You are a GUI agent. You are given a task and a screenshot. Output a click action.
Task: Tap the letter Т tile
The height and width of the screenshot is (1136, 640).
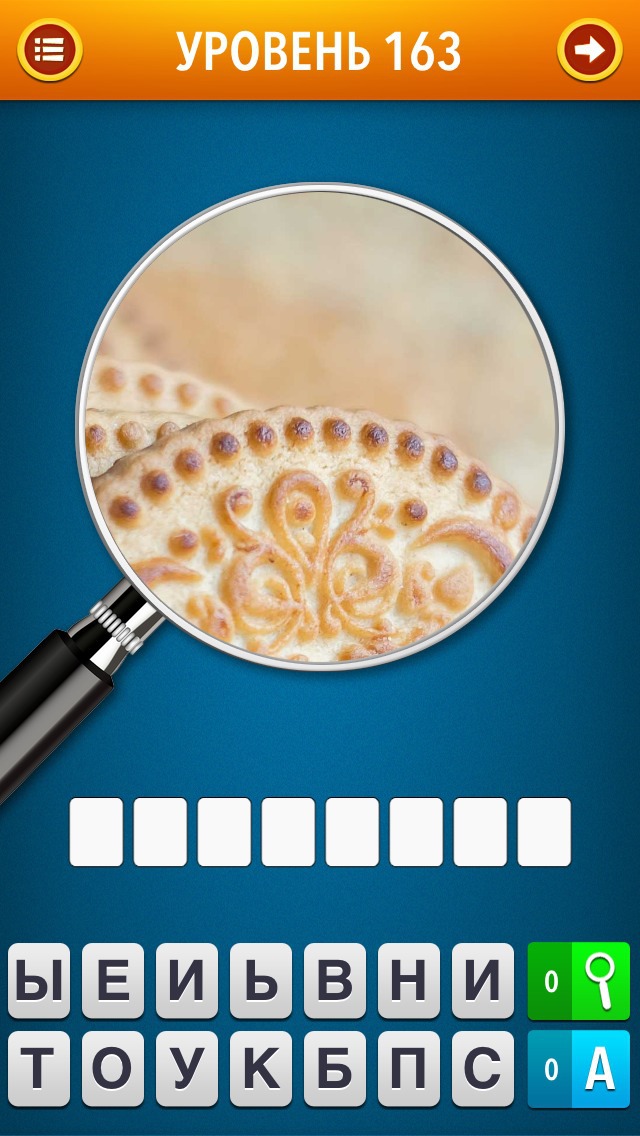tap(40, 1069)
